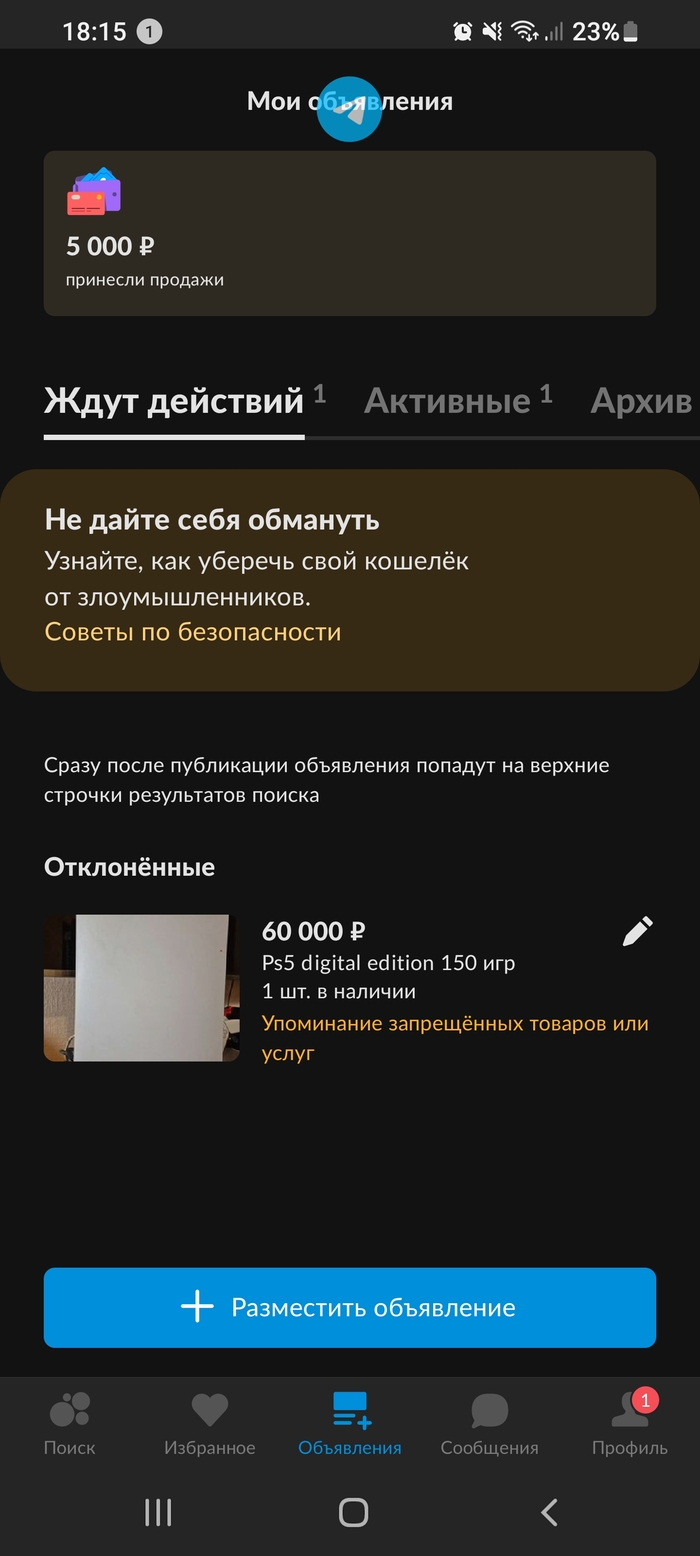Go to the Поиск tab

point(70,1422)
